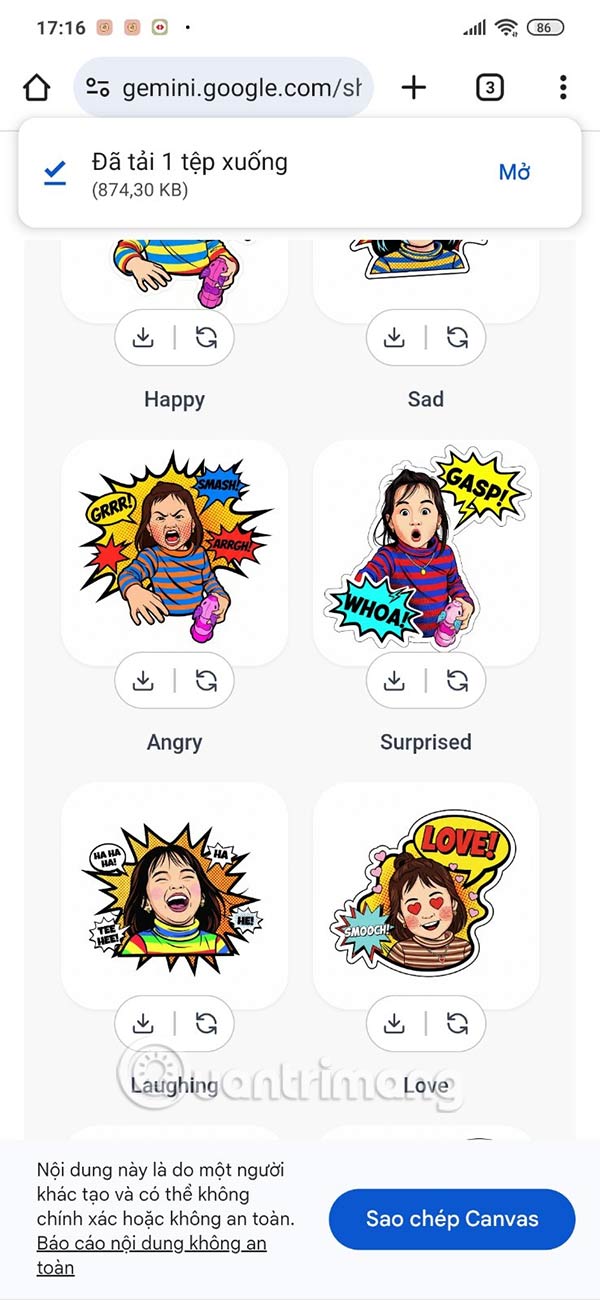Screen dimensions: 600x1300
Task: Regenerate the Sad sticker
Action: point(457,338)
